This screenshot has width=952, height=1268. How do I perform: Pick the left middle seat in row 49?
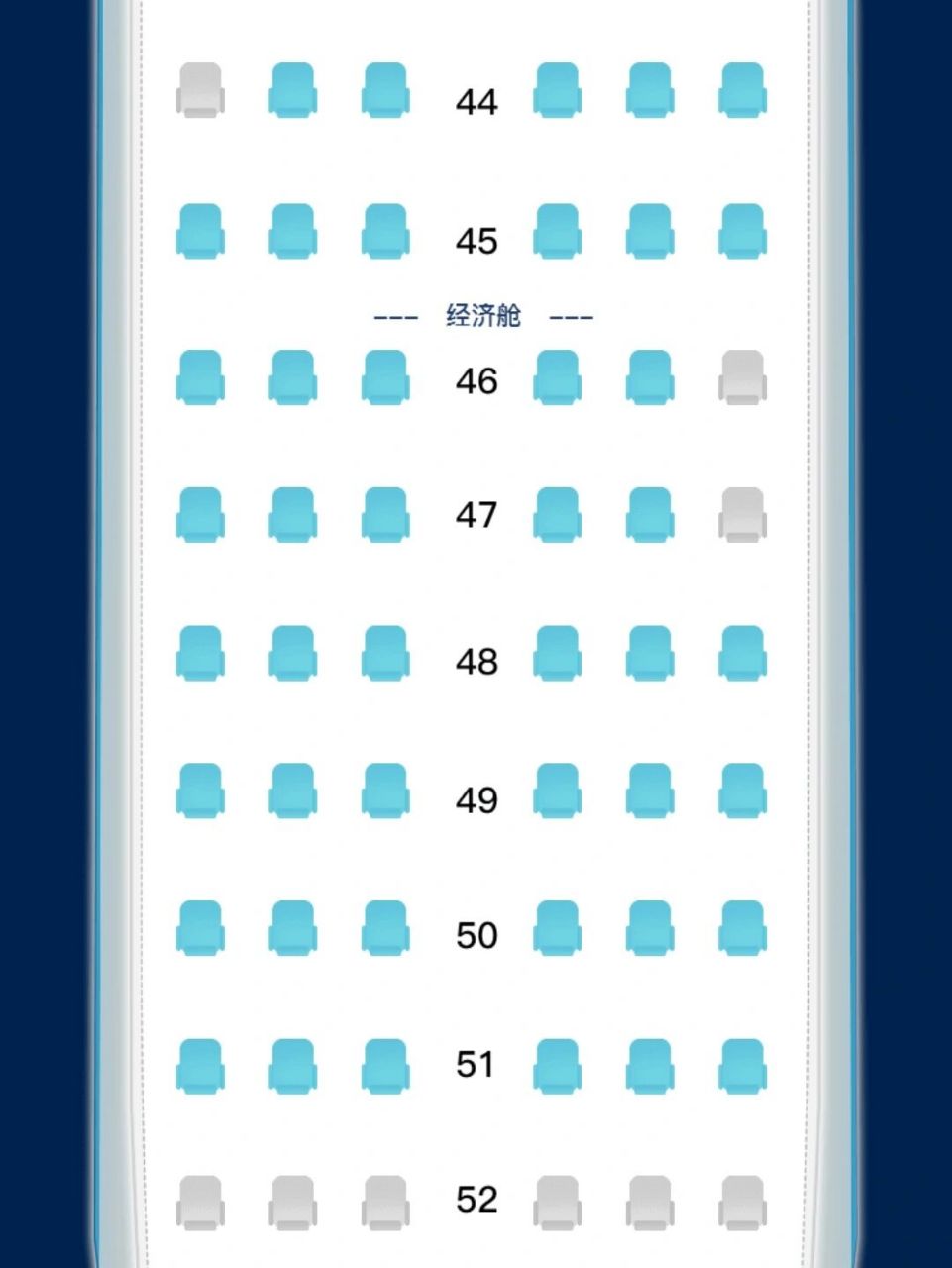(292, 791)
